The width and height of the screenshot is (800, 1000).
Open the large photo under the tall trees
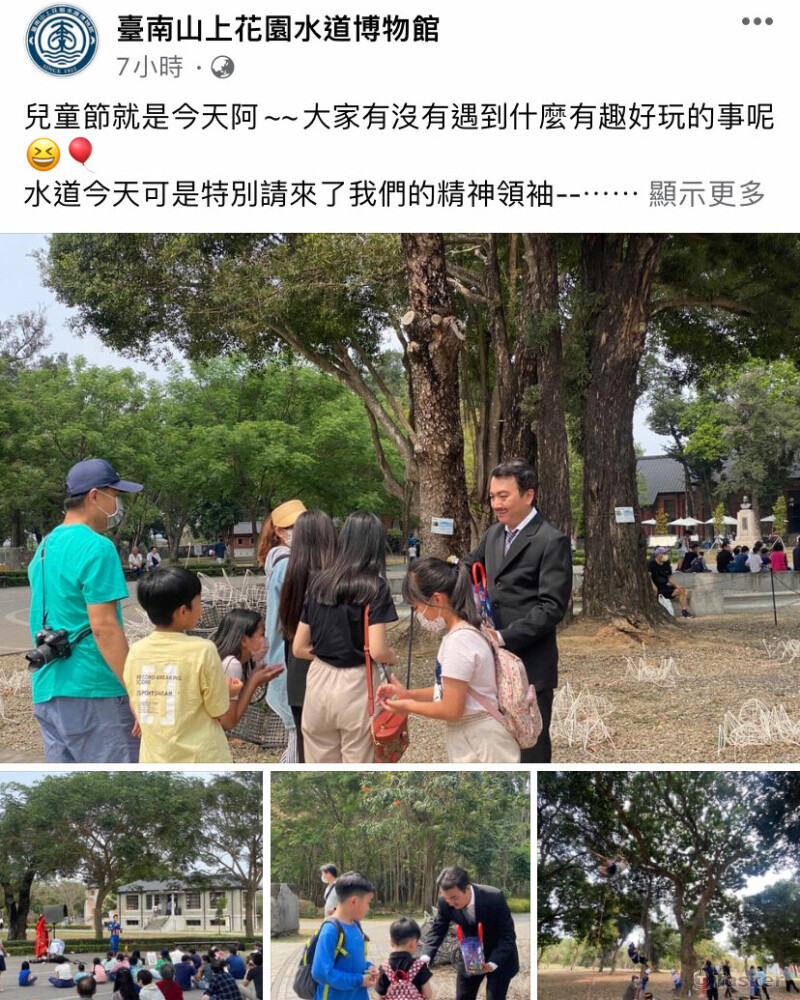pos(400,498)
